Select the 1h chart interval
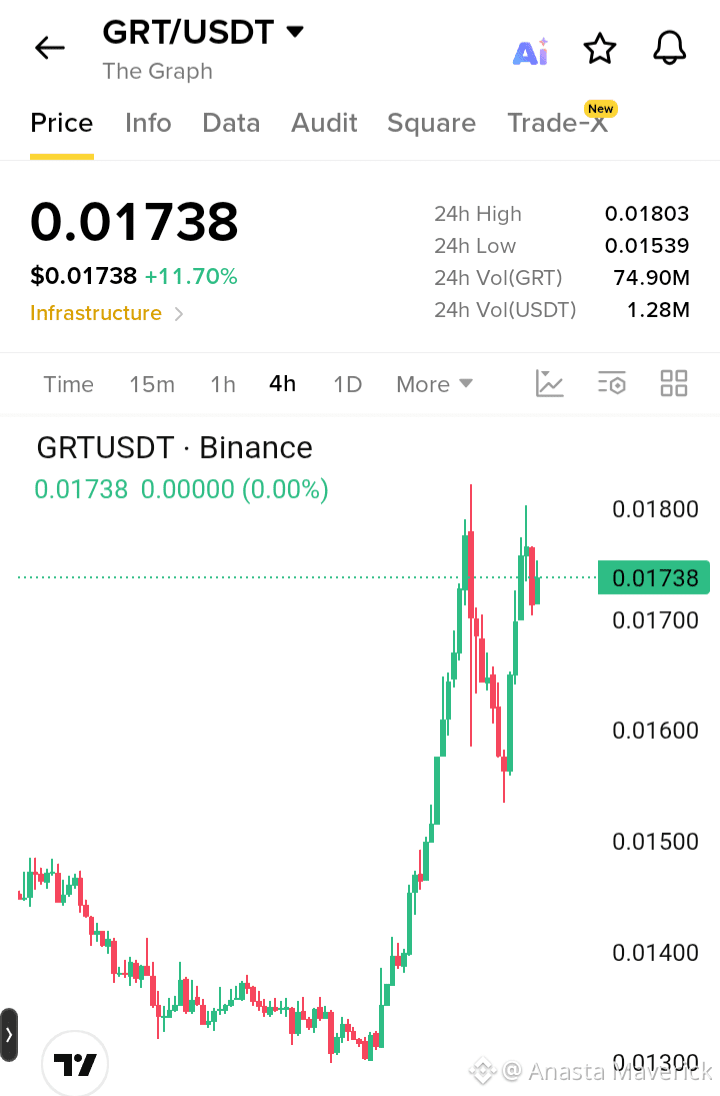The width and height of the screenshot is (720, 1096). click(x=223, y=384)
